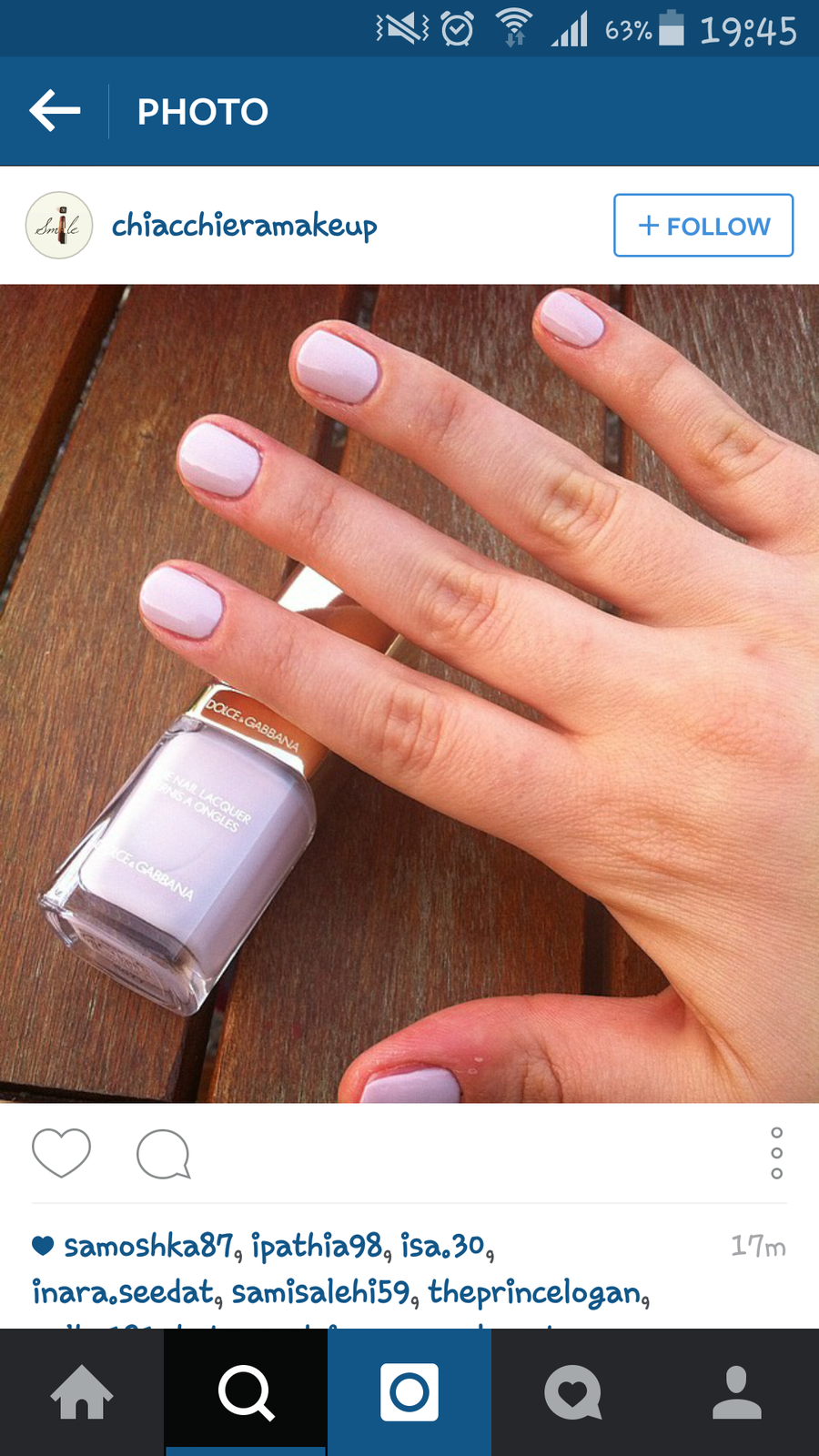The width and height of the screenshot is (819, 1456).
Task: Like the nail polish photo
Action: [61, 1153]
